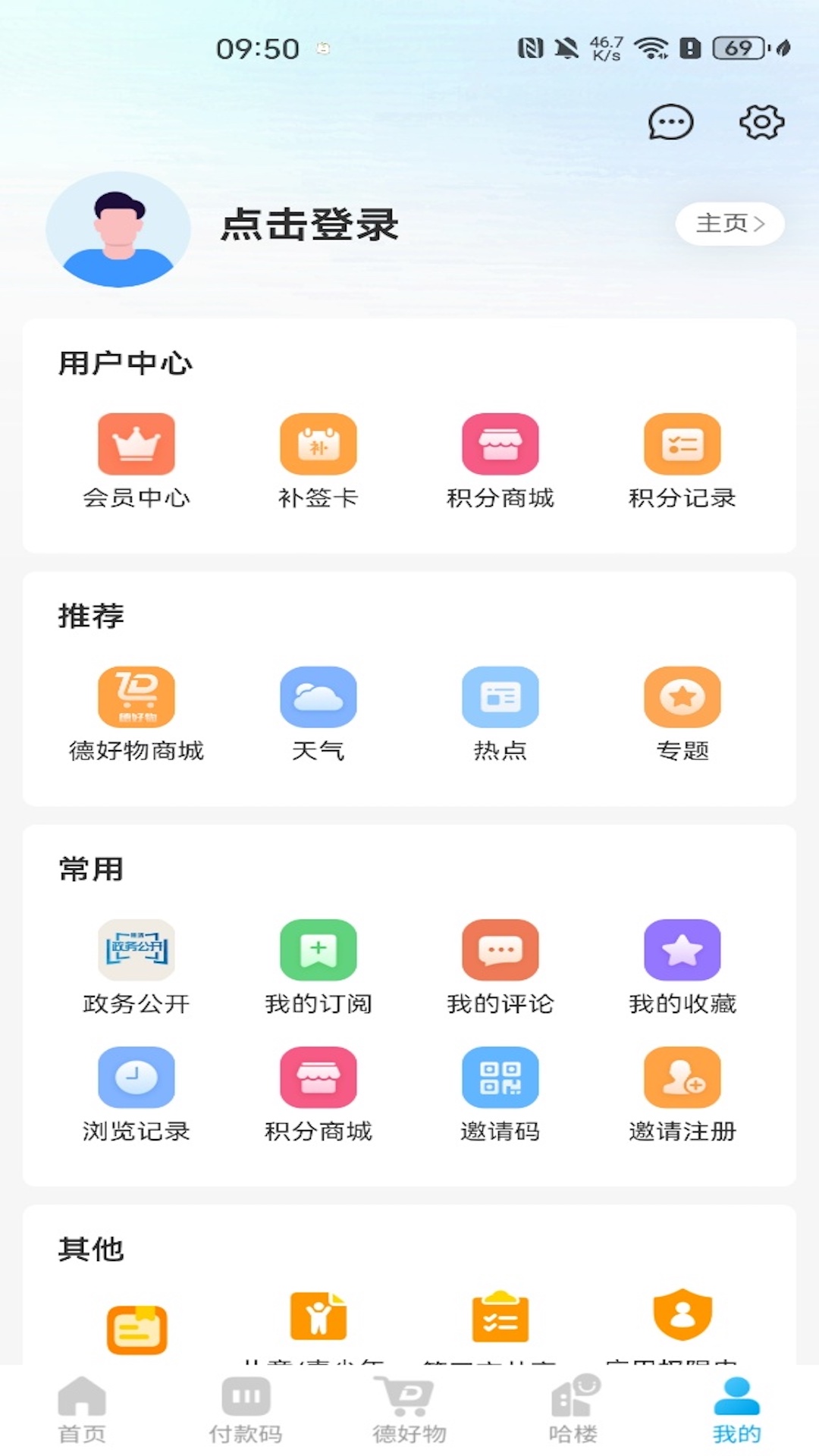
Task: Open 浏览记录 browsing history
Action: pos(136,1077)
